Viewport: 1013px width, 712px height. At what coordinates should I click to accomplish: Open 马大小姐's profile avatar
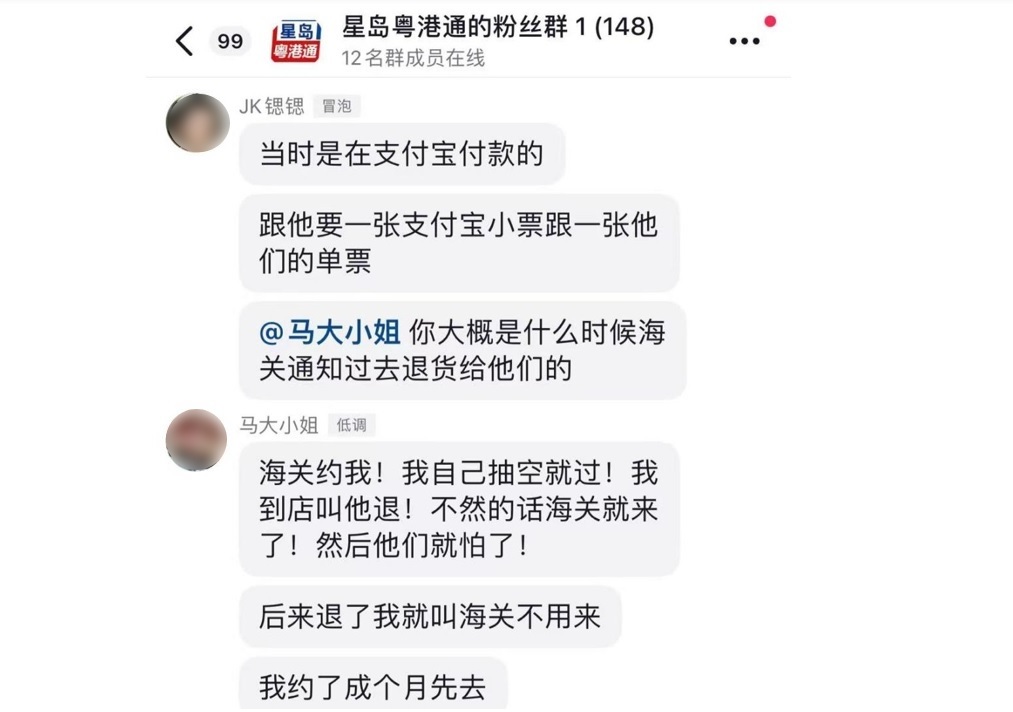tap(196, 439)
